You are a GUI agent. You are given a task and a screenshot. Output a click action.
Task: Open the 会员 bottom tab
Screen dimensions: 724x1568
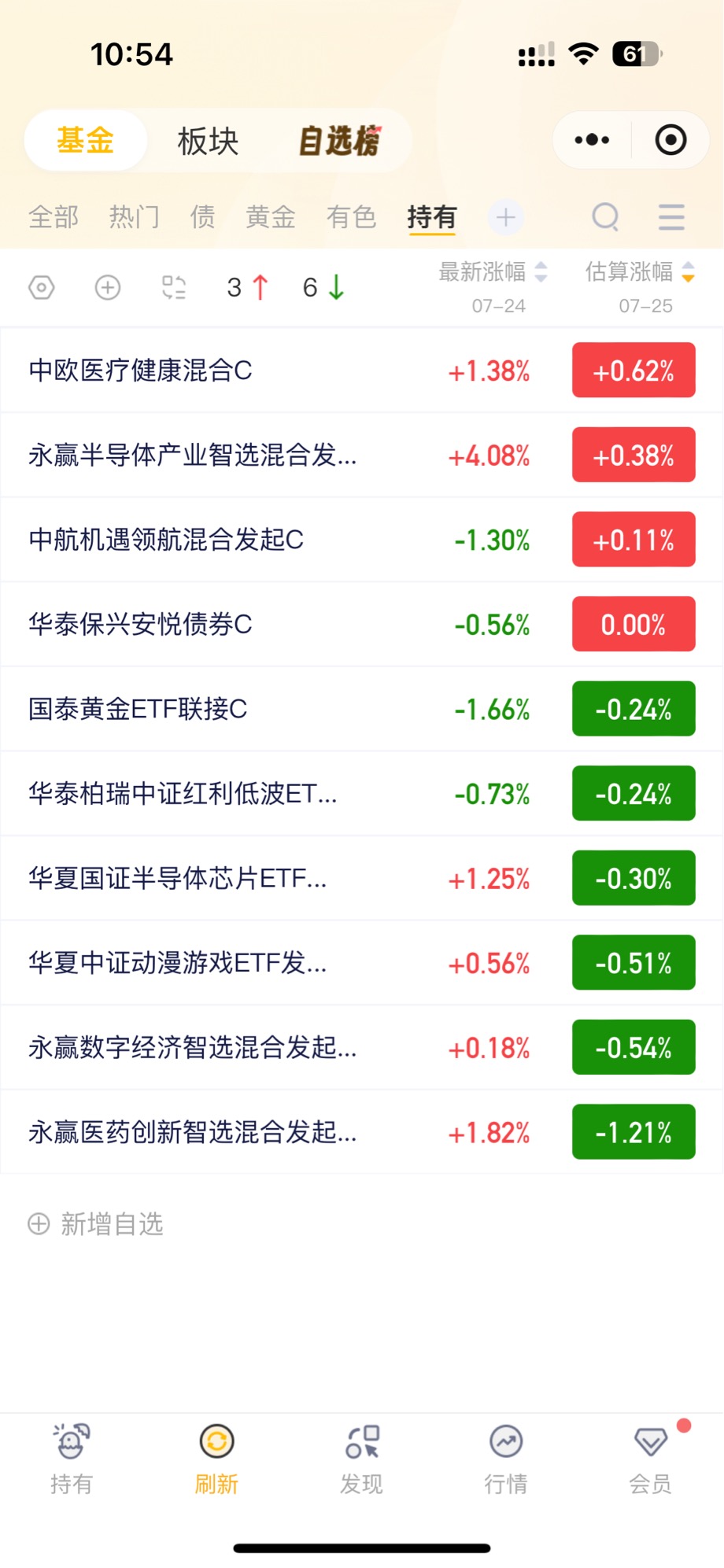click(651, 1460)
